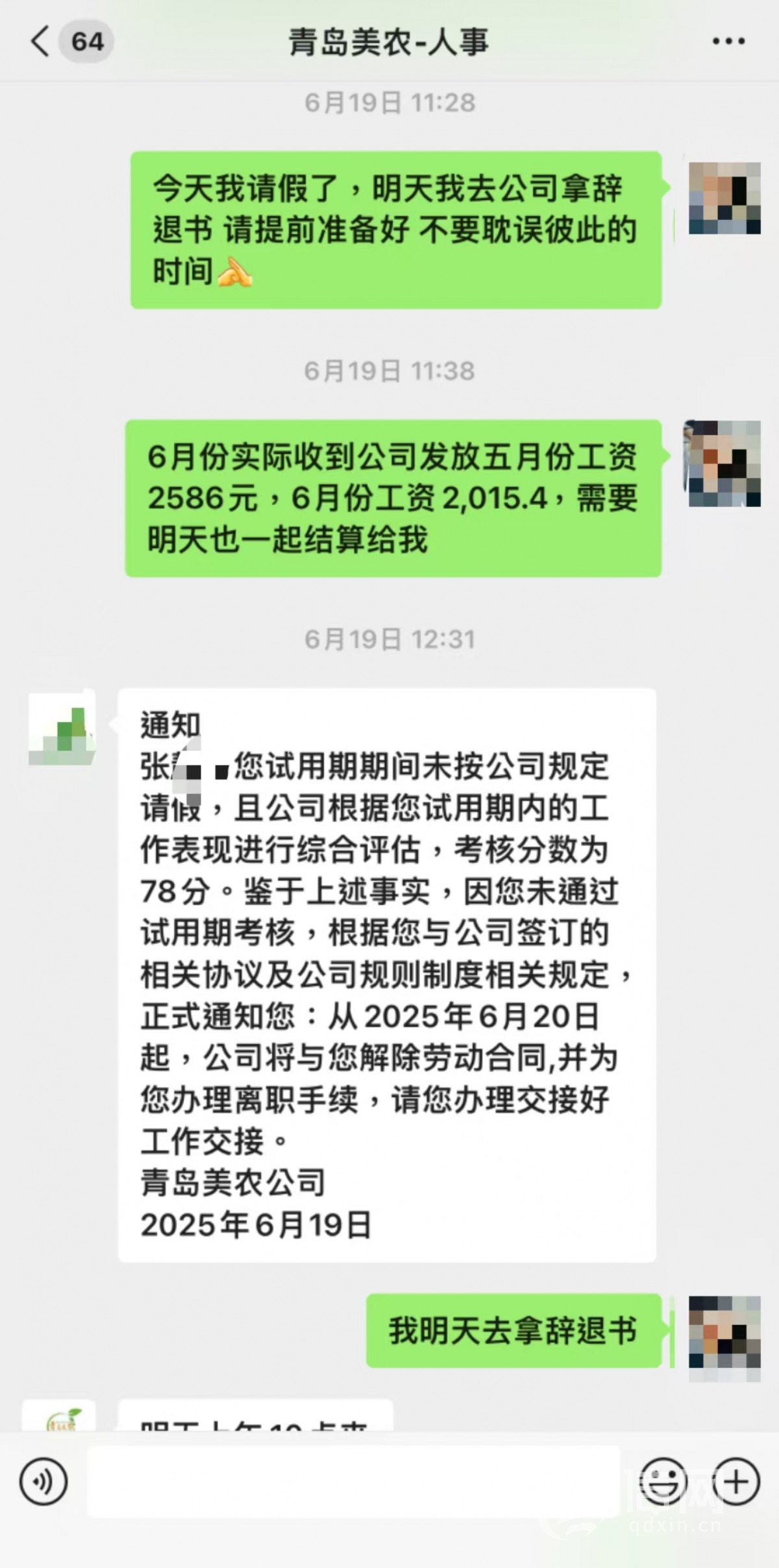Viewport: 779px width, 1568px height.
Task: Switch to voice message input
Action: coord(43,1482)
